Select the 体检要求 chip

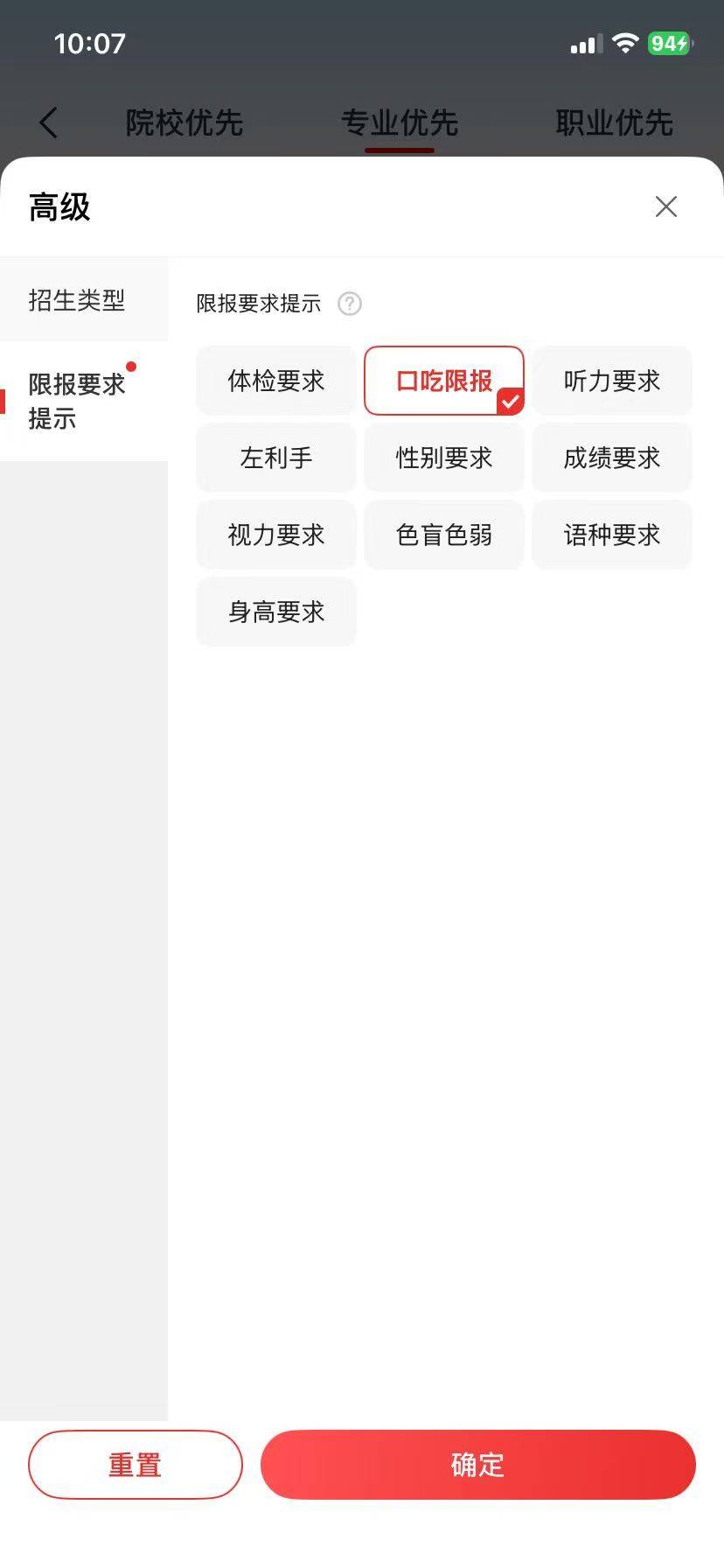(276, 381)
